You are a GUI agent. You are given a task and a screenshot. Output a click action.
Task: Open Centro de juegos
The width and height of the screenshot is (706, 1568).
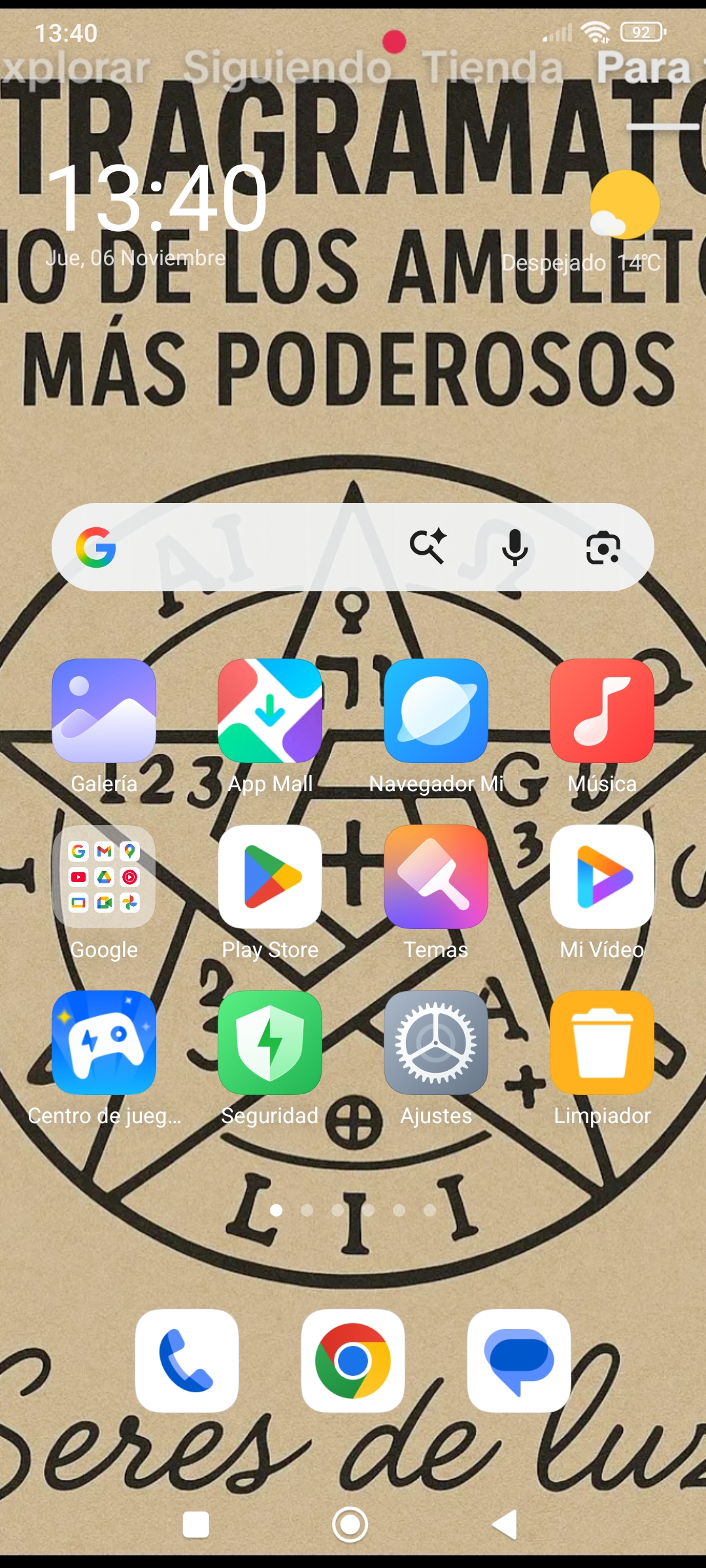point(104,1043)
